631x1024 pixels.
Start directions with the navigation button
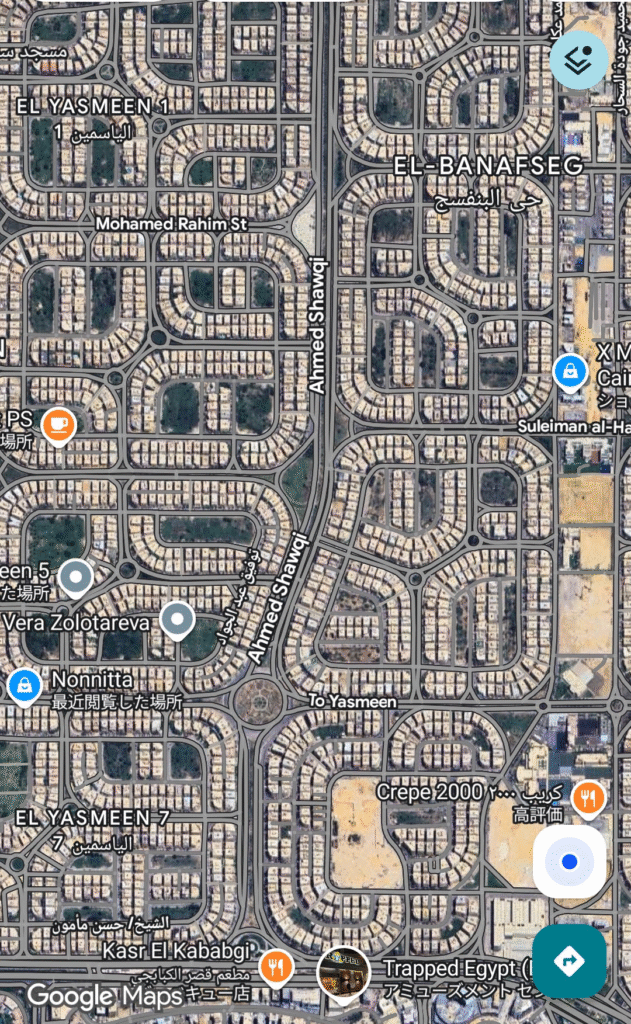pyautogui.click(x=569, y=961)
